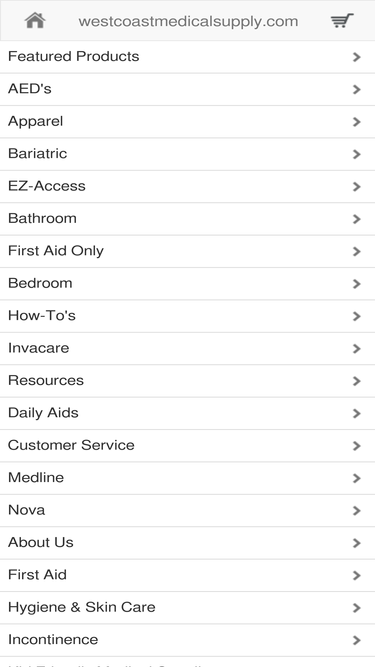Open the First Aid Only row
375x667 pixels.
coord(188,251)
